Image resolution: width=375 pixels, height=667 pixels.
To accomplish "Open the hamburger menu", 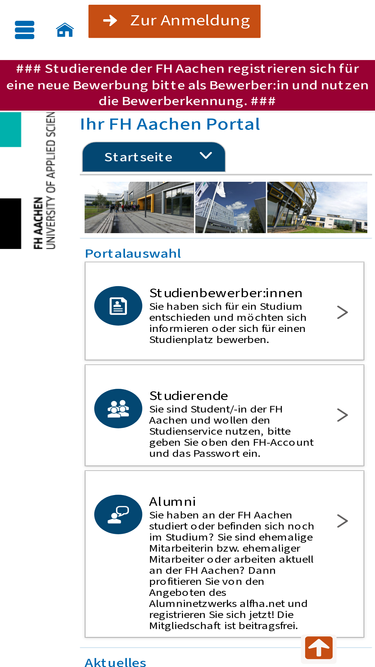I will pos(24,30).
